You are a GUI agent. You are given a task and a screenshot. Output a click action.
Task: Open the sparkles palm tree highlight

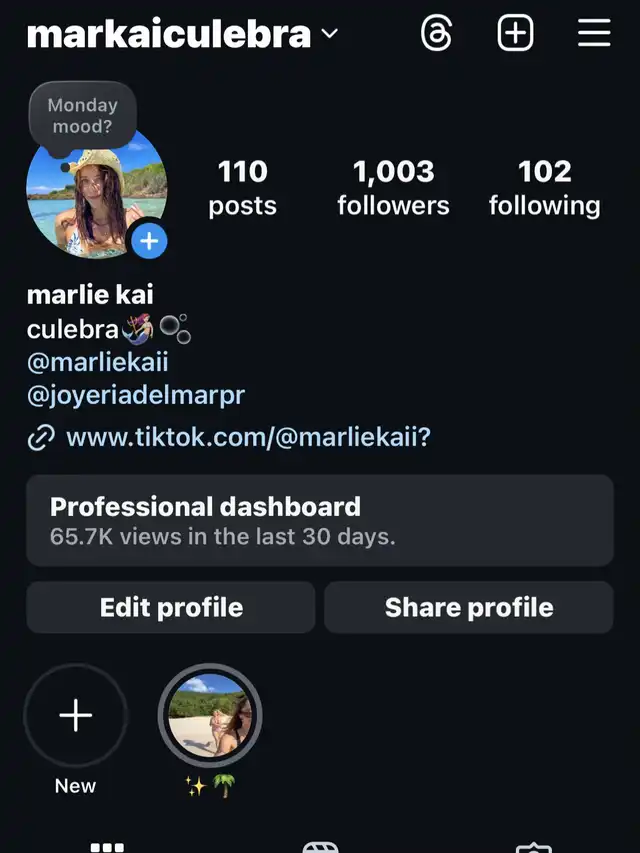pos(210,716)
